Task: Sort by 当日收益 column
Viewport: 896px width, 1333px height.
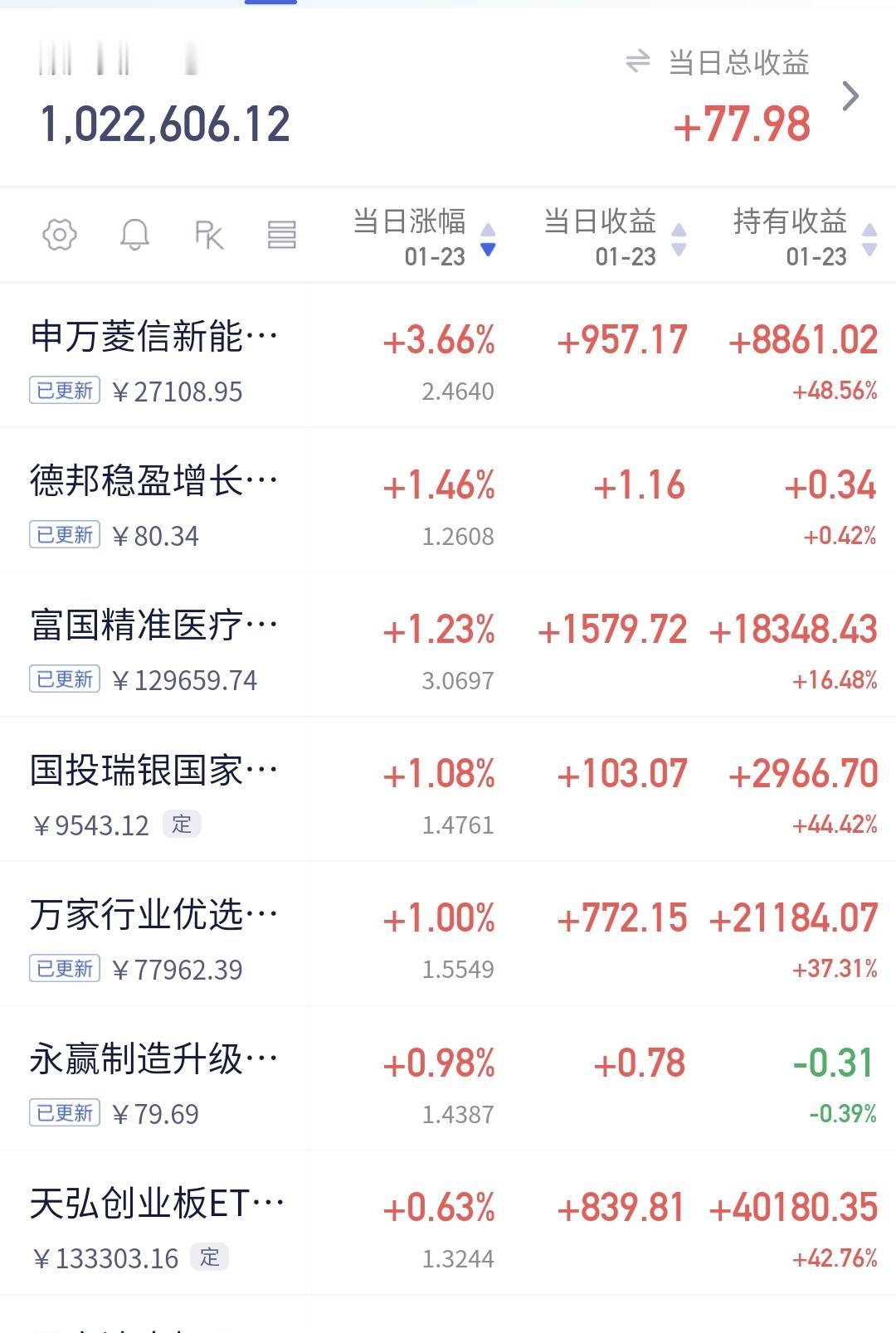Action: 614,237
